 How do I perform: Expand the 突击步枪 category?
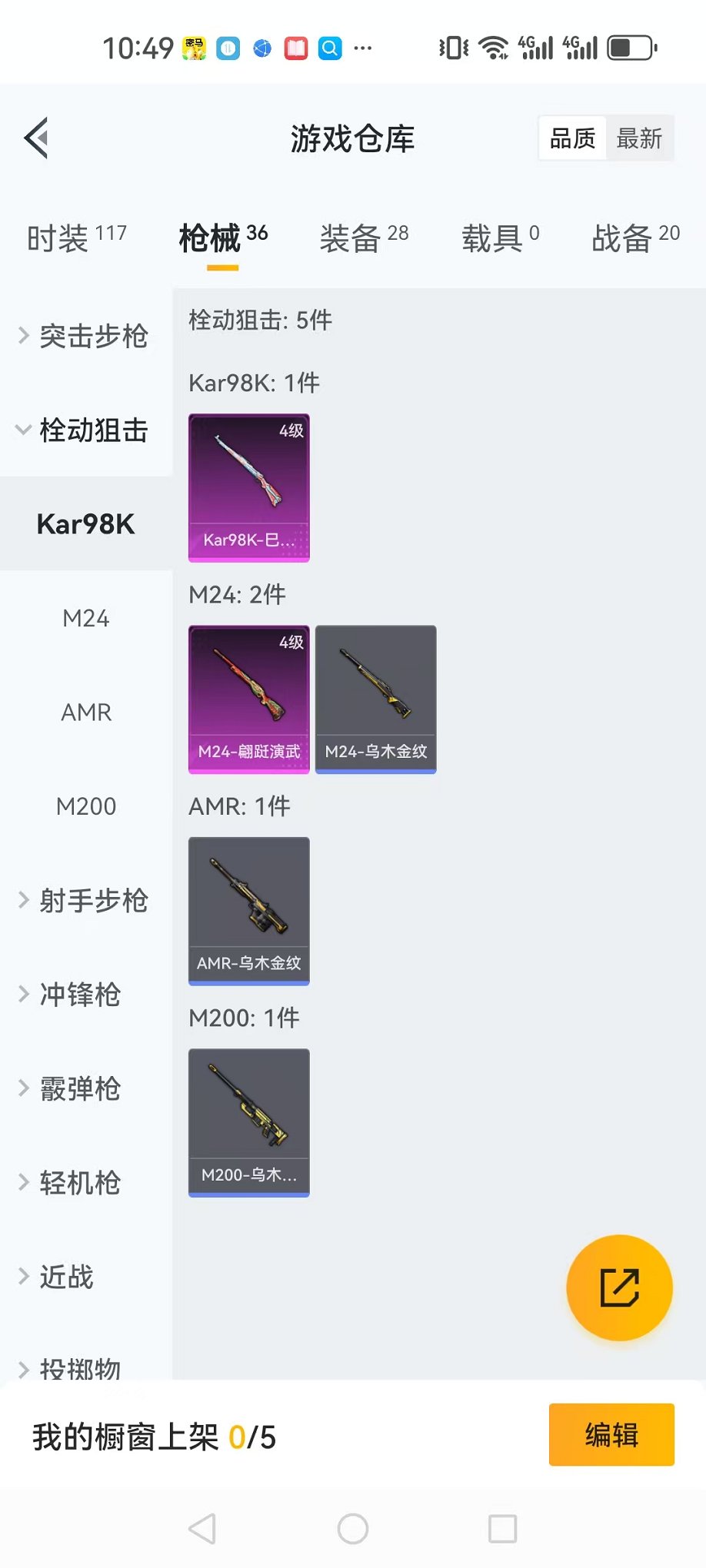click(85, 336)
